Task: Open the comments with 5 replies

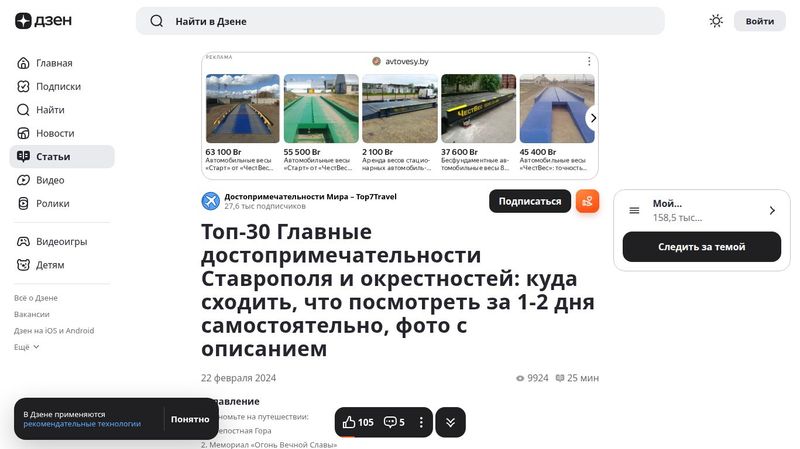Action: [394, 422]
